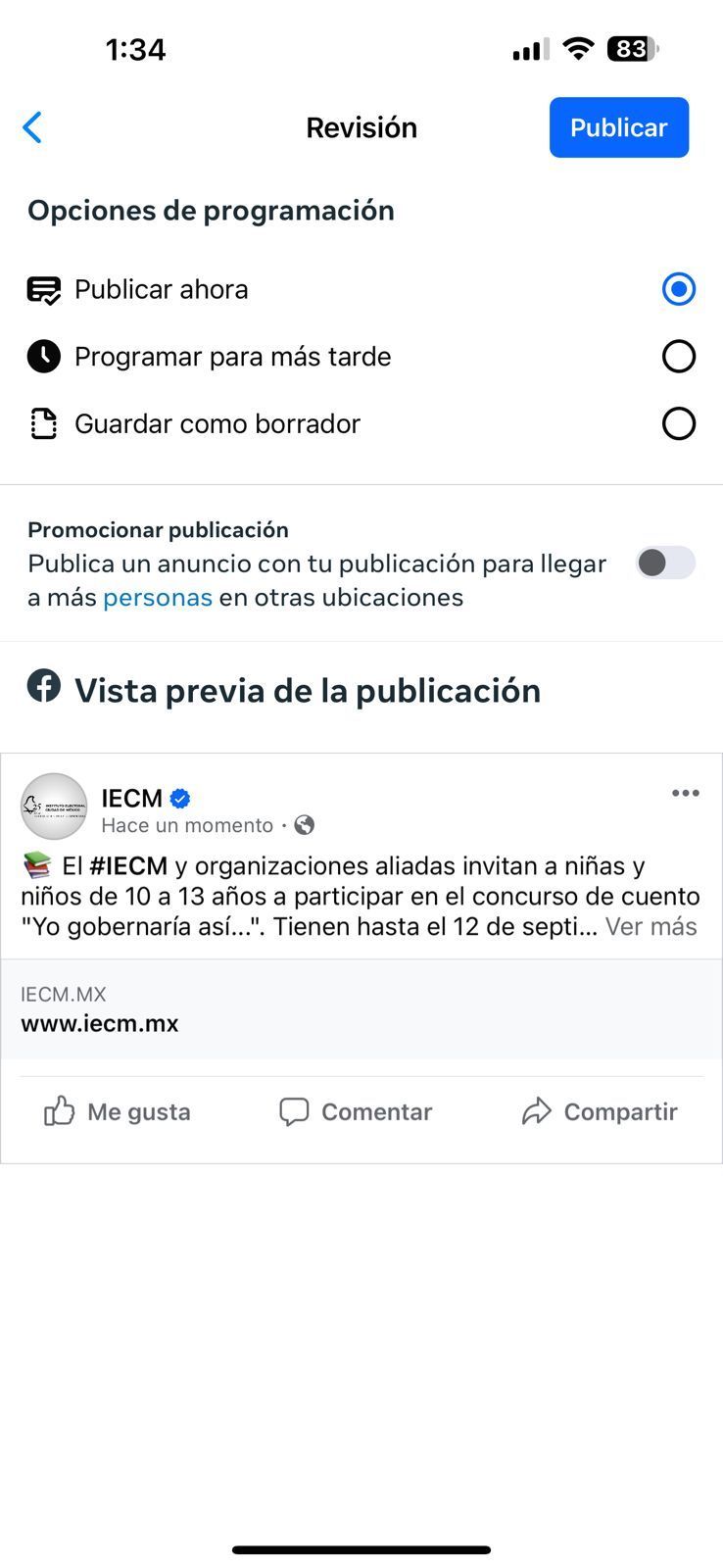Tap Comentar under the post
The image size is (723, 1568).
coord(356,1111)
